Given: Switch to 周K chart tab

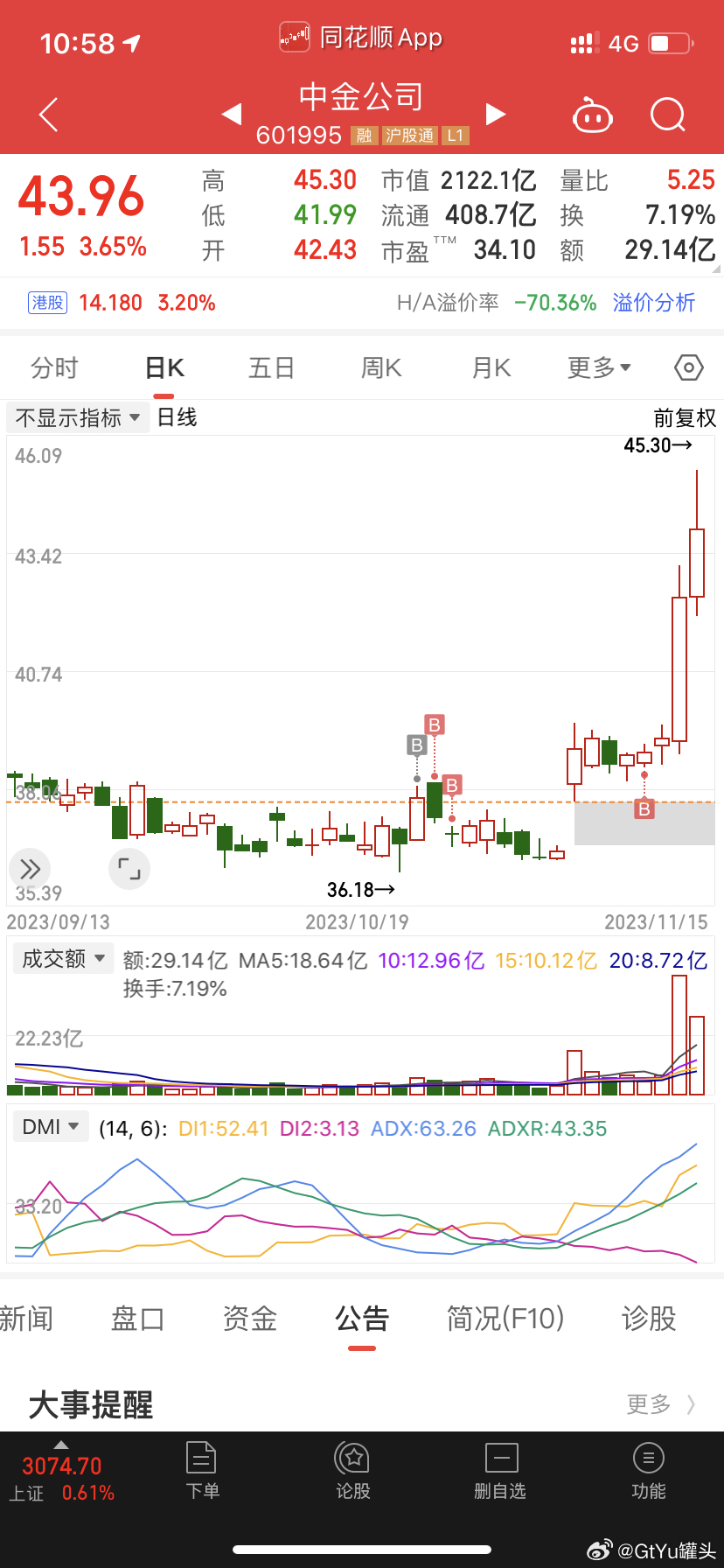Looking at the screenshot, I should [x=381, y=367].
